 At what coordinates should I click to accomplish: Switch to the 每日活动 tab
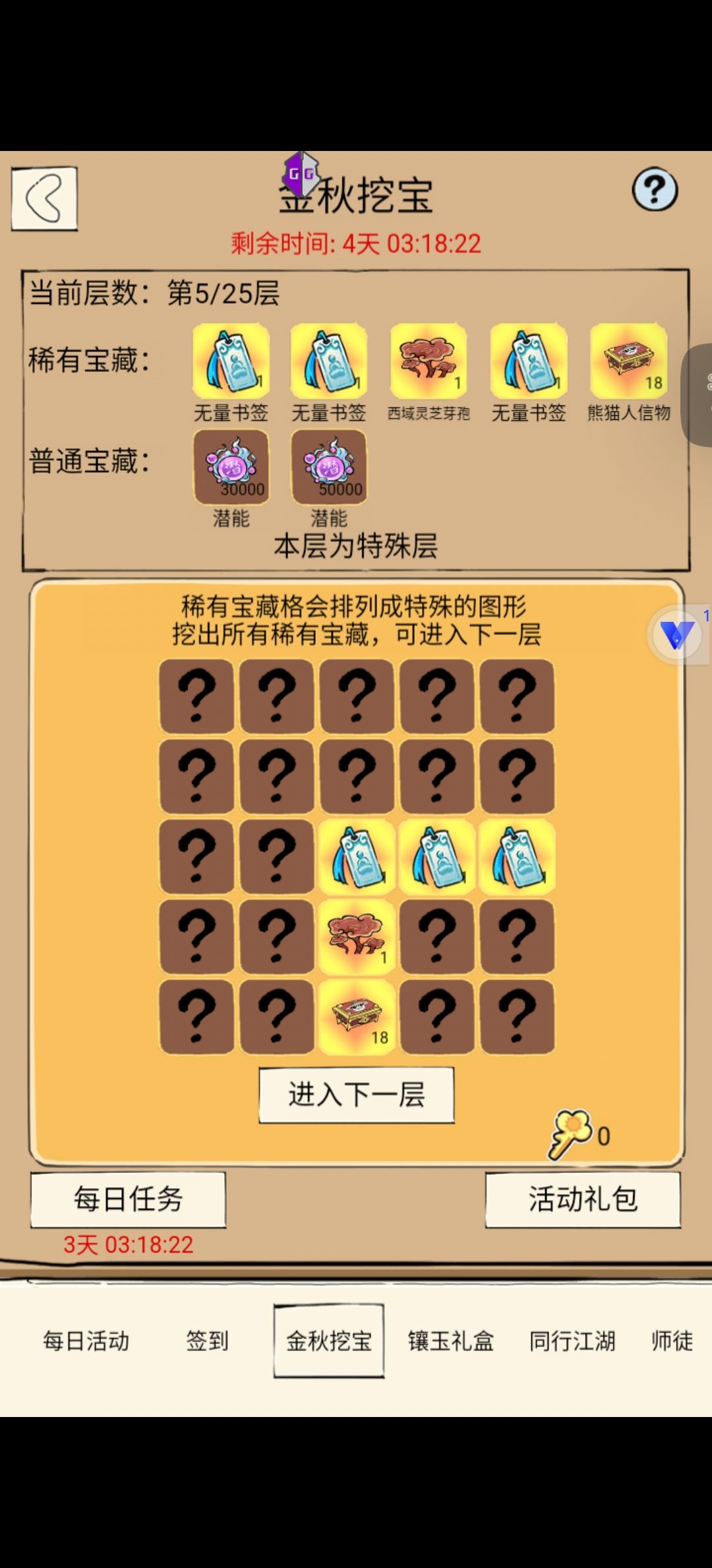[x=86, y=1341]
